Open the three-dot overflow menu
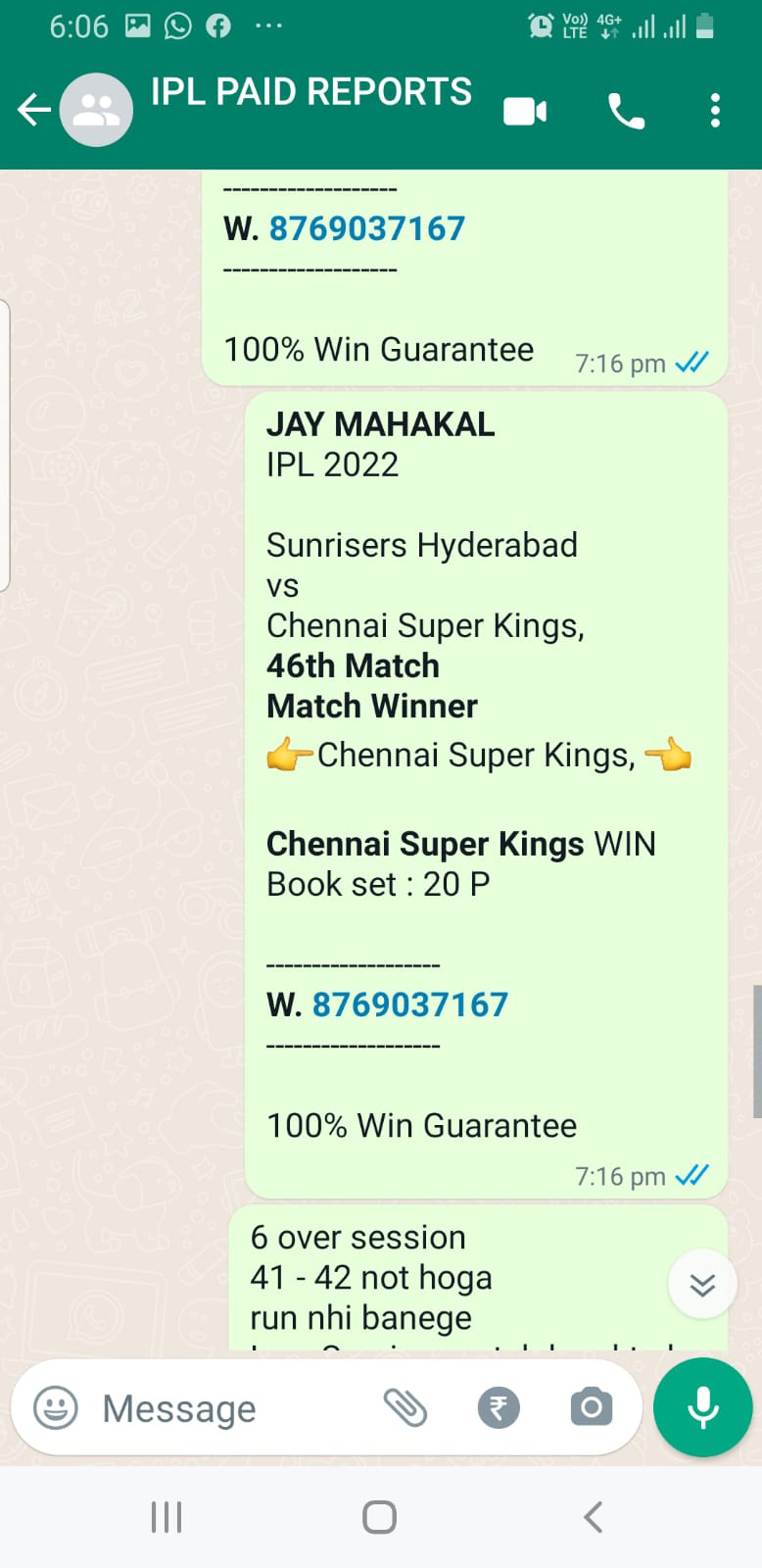The height and width of the screenshot is (1568, 762). (x=716, y=112)
